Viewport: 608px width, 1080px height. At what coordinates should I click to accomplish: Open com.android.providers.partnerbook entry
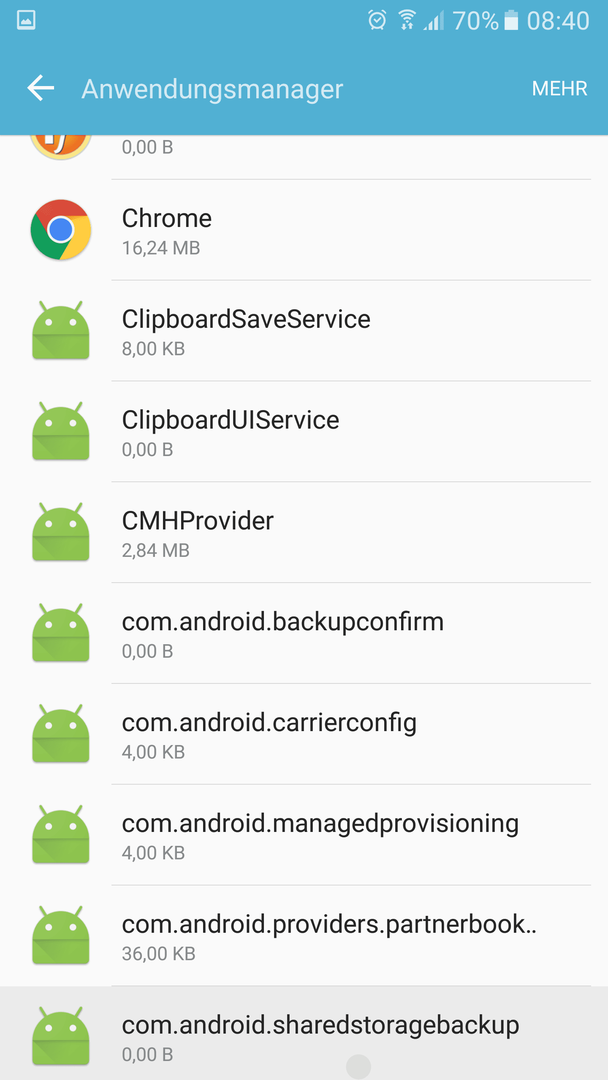(x=304, y=935)
